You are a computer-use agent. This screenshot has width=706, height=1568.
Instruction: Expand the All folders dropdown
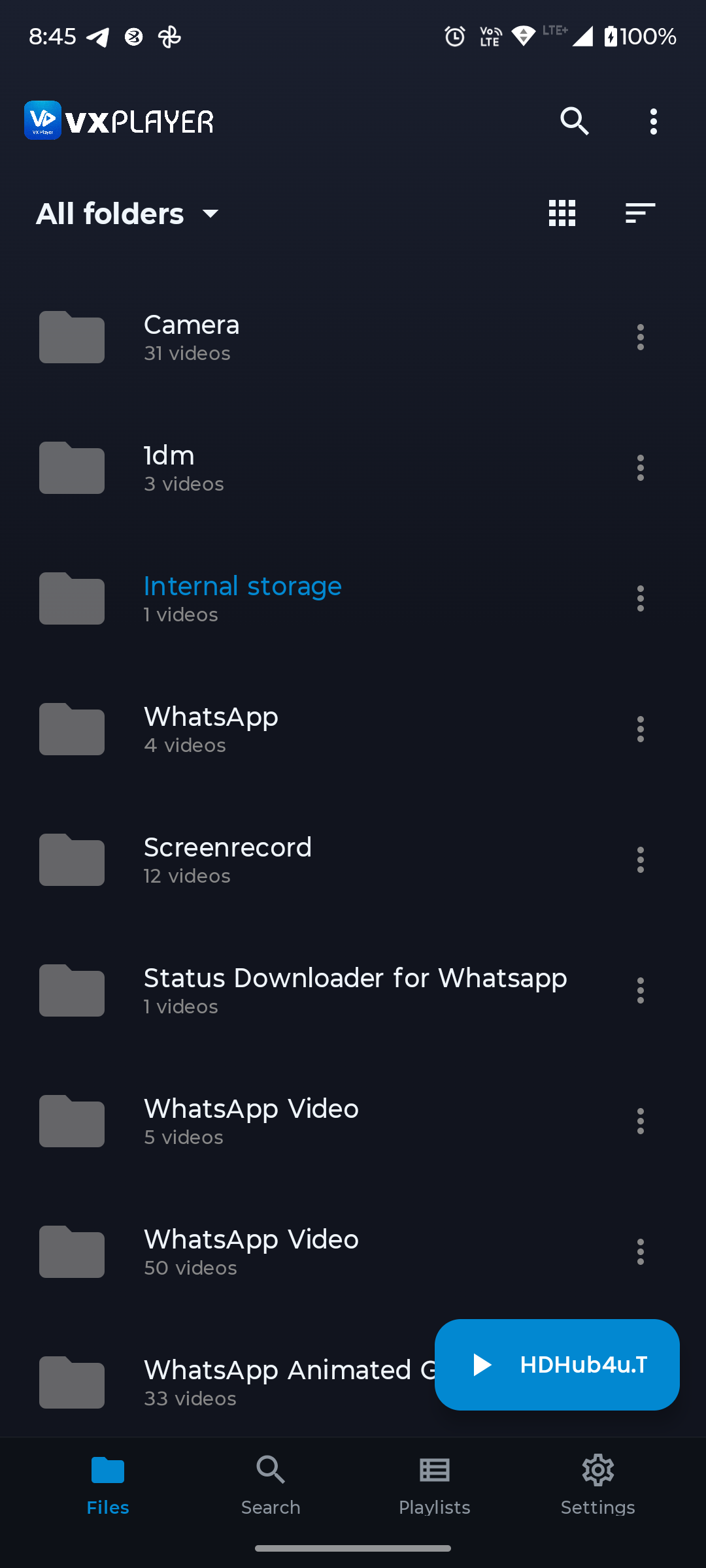coord(129,212)
